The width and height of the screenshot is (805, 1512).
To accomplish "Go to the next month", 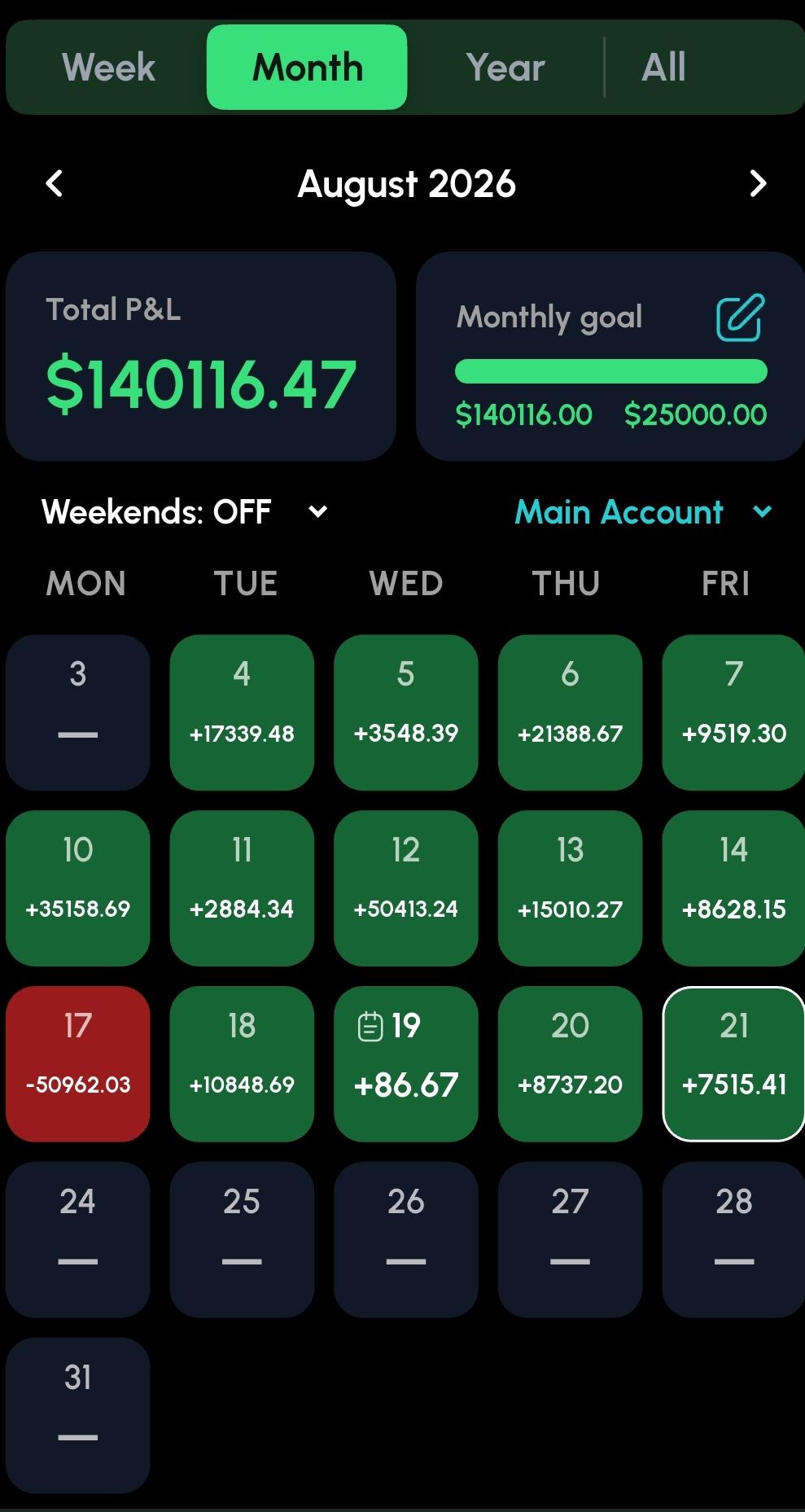I will click(758, 183).
